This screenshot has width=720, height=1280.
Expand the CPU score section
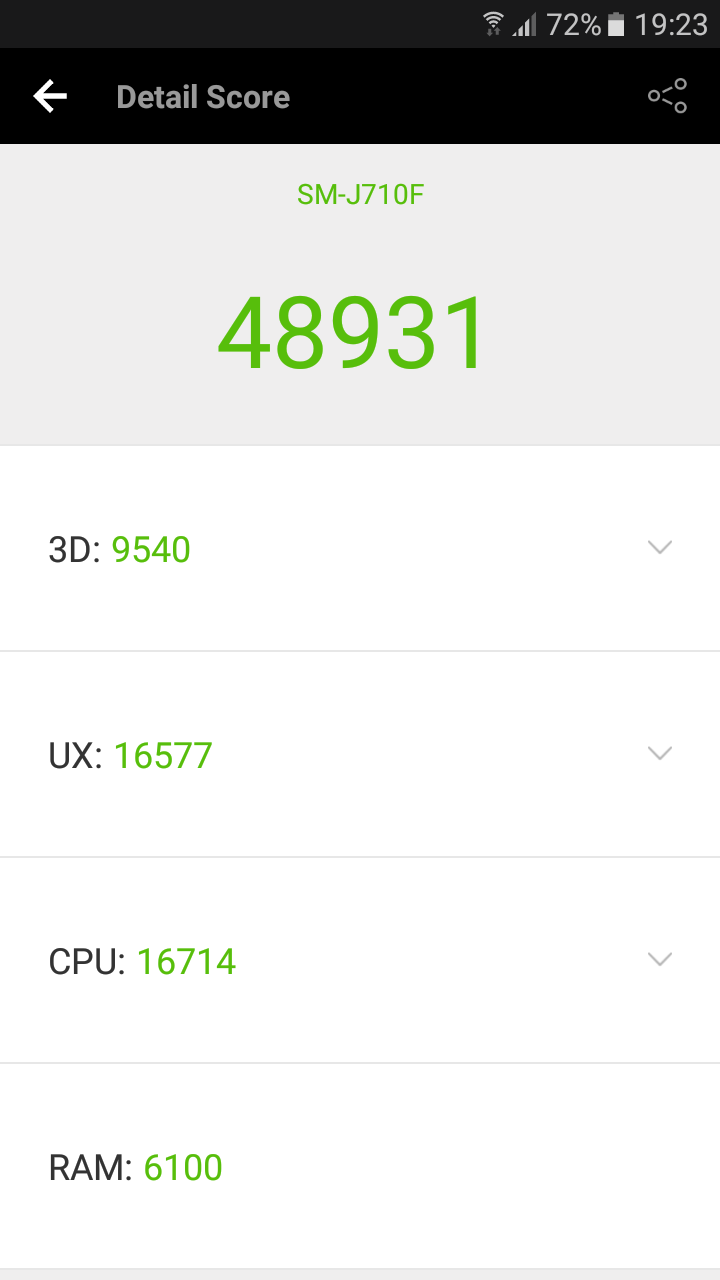click(360, 960)
